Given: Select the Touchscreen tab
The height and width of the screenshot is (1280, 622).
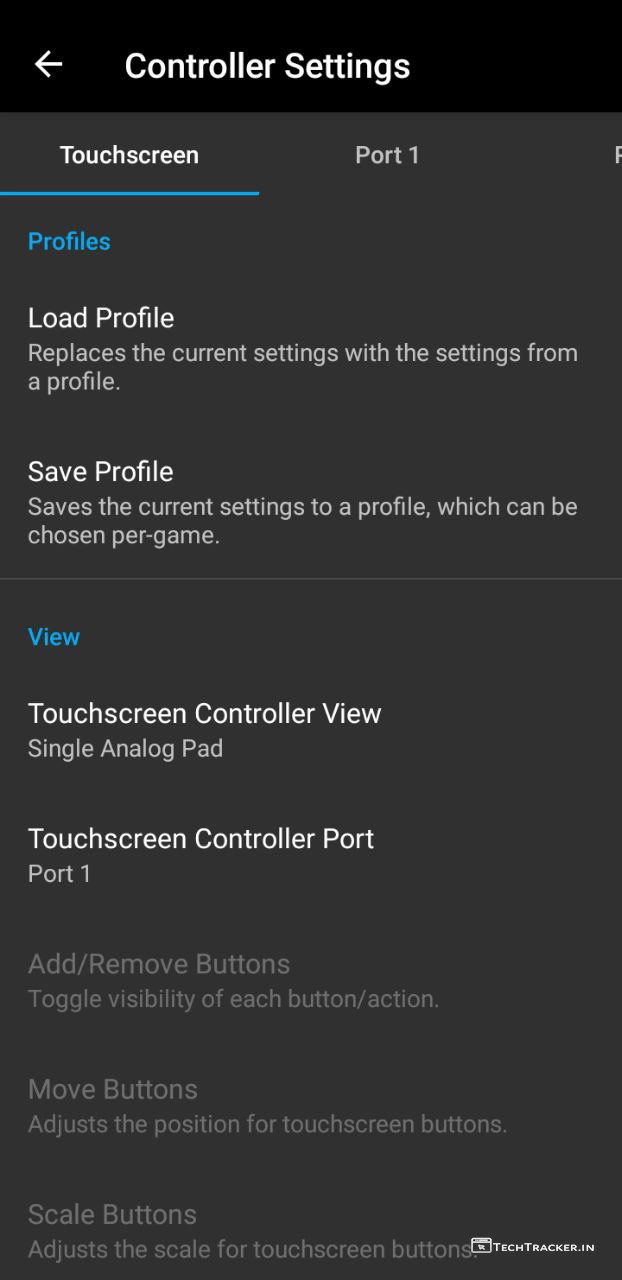Looking at the screenshot, I should [129, 155].
